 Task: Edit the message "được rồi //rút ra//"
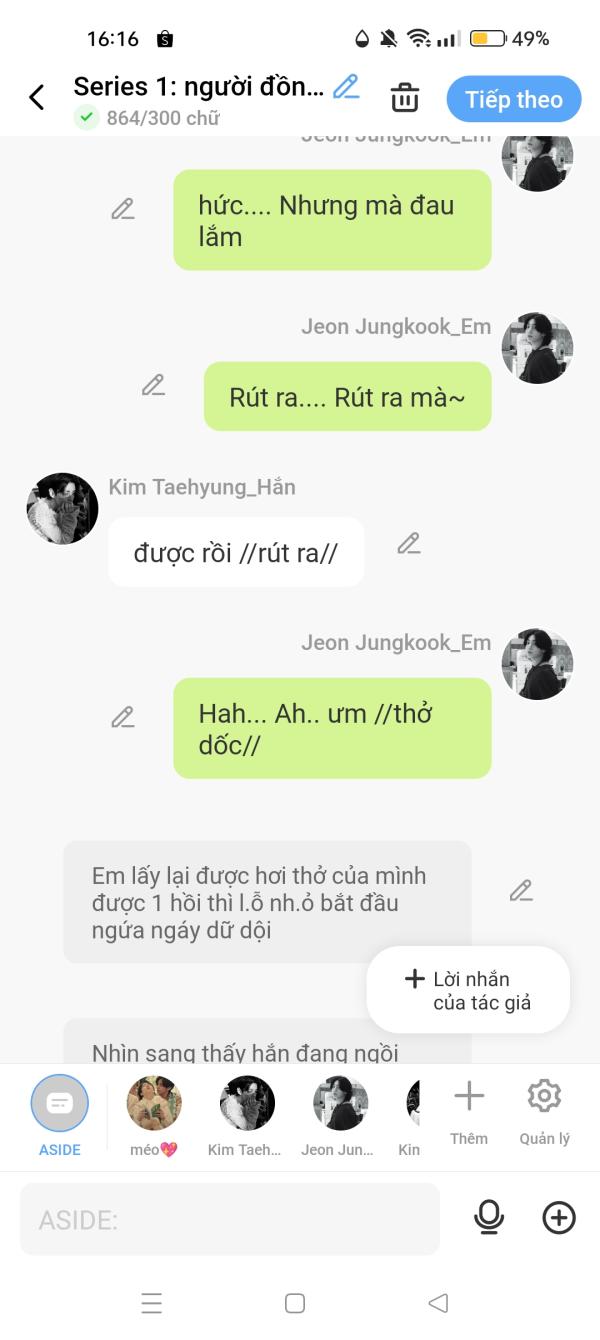pos(408,543)
